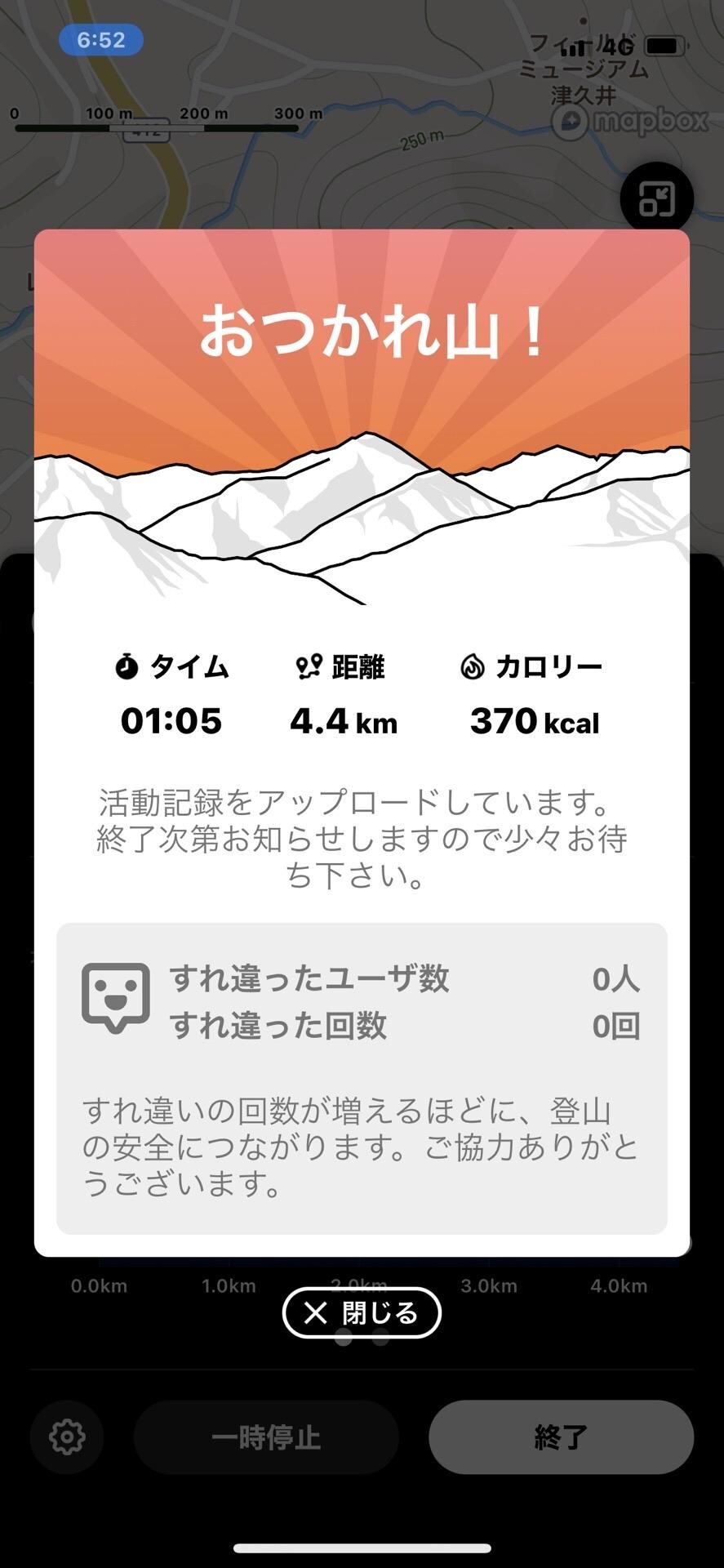724x1568 pixels.
Task: Pause recording with the 一時停止 button
Action: pos(266,1437)
